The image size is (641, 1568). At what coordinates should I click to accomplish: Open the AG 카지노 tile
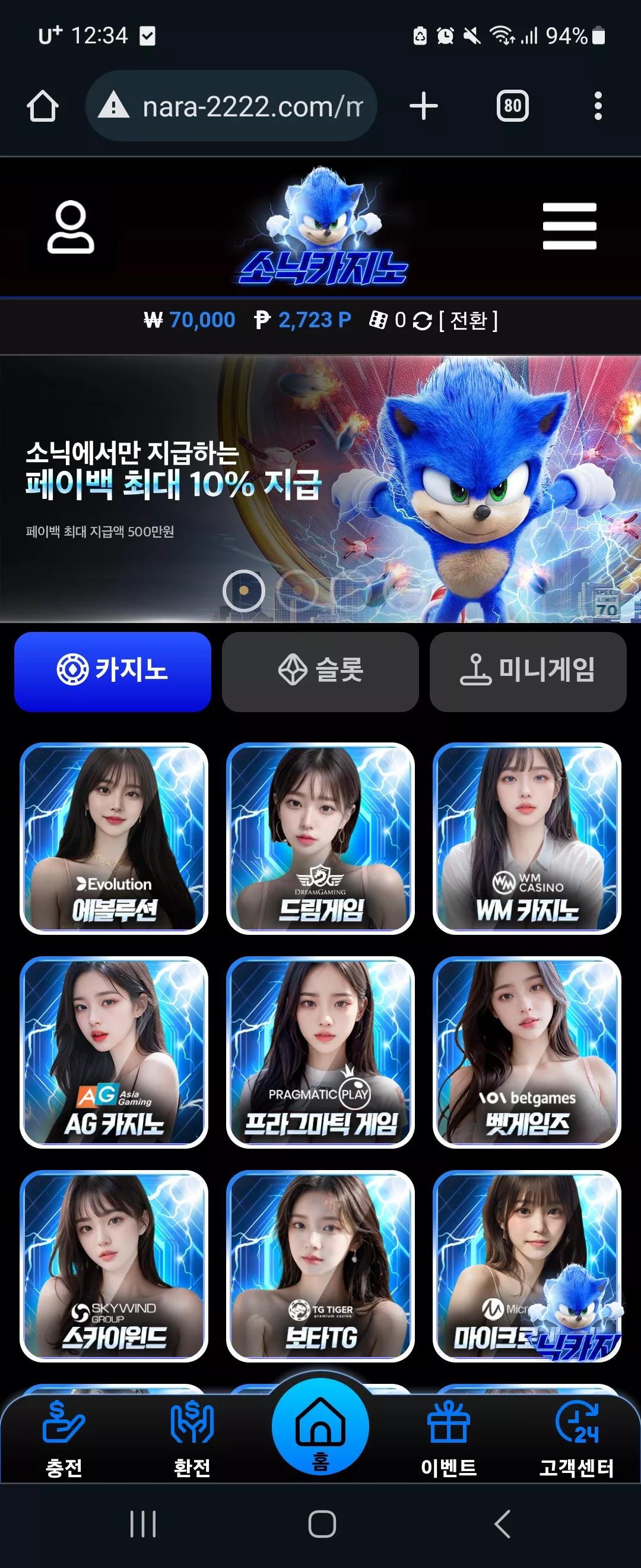point(114,1052)
